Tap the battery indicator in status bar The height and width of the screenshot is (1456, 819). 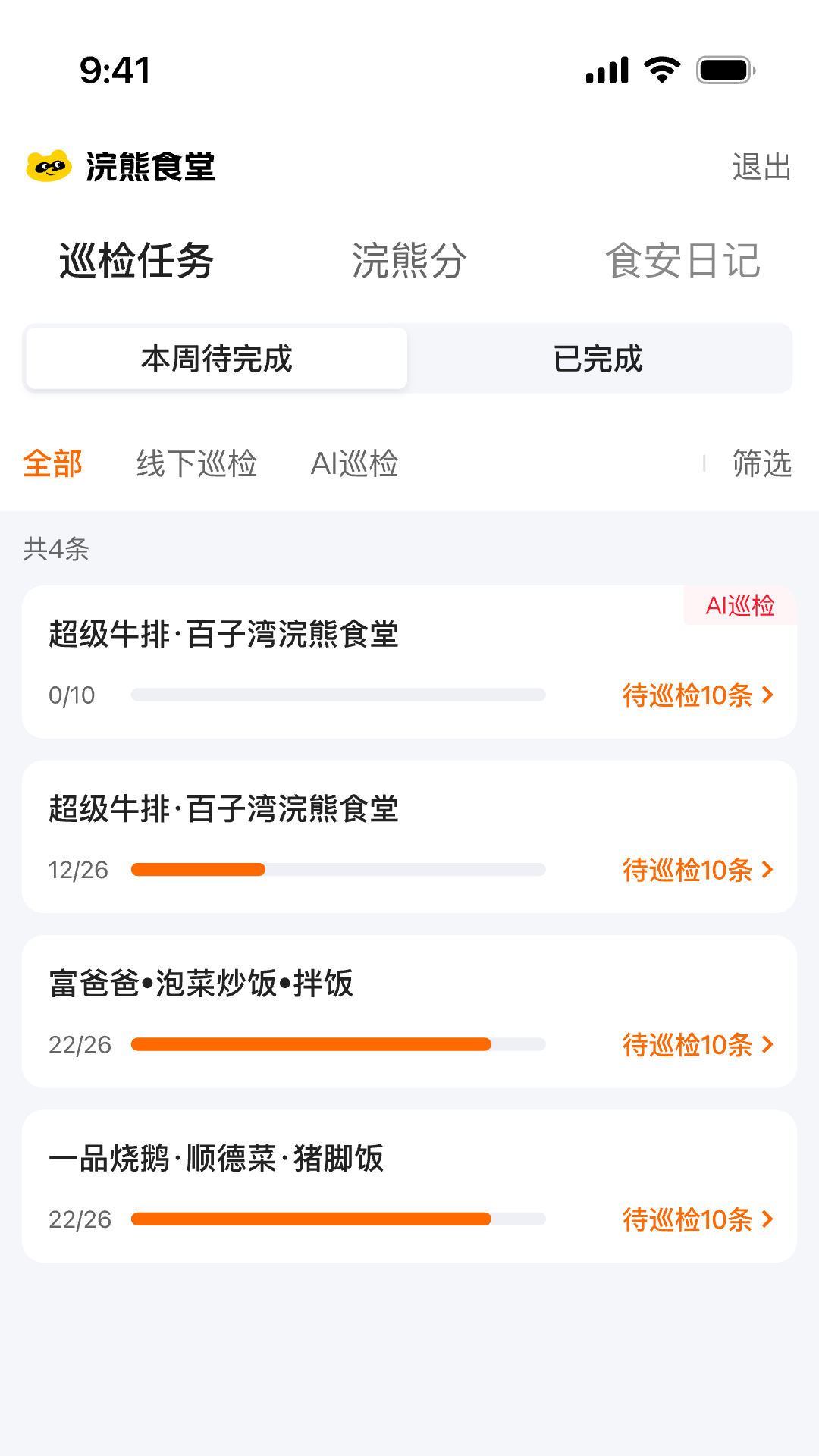pos(723,70)
